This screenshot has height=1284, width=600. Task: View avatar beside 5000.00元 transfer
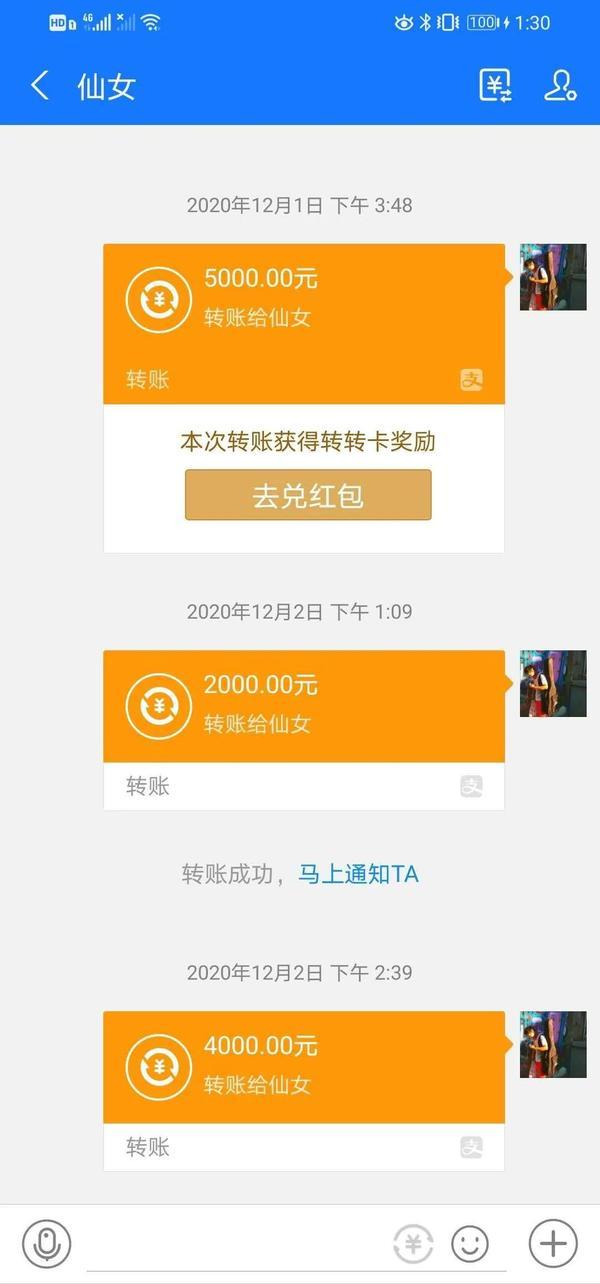pos(552,277)
